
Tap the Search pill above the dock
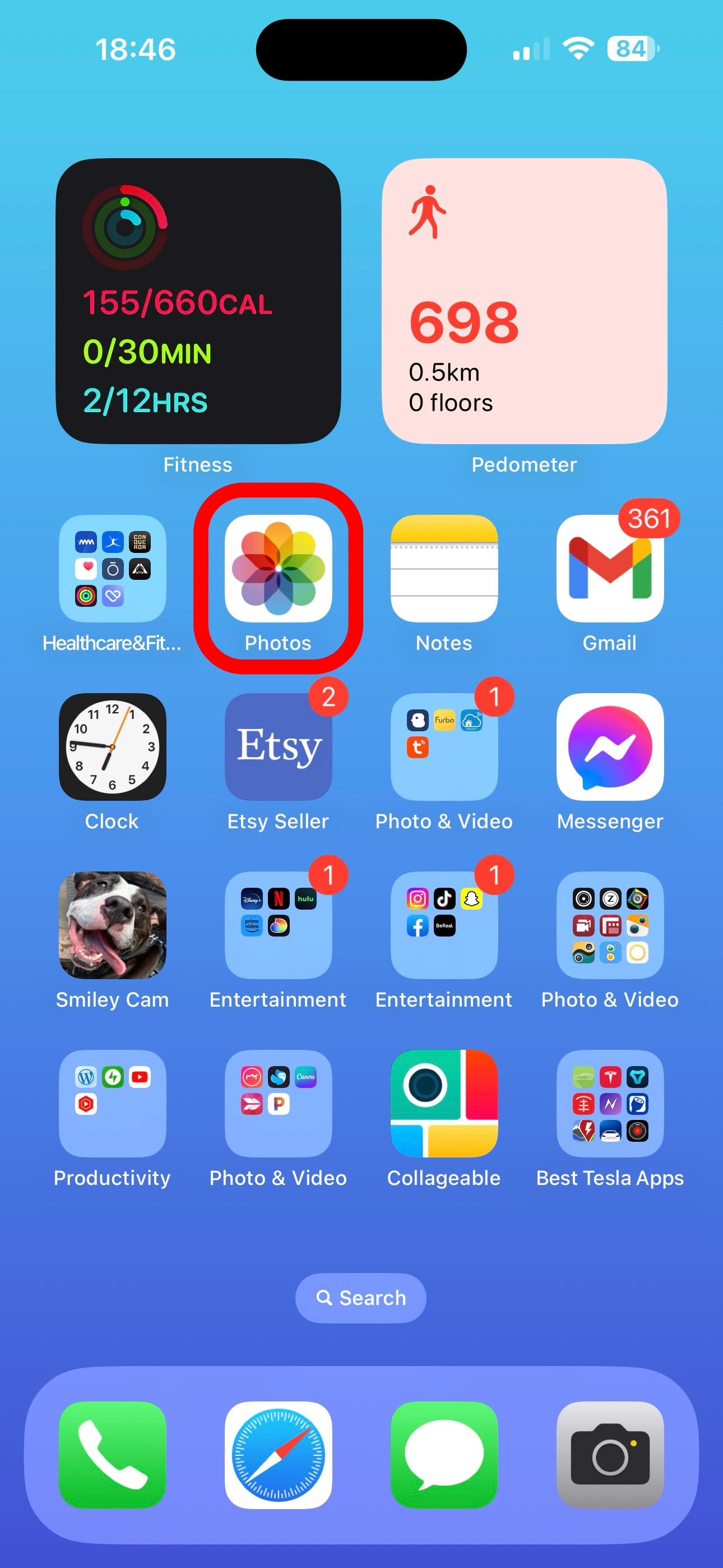tap(361, 1298)
